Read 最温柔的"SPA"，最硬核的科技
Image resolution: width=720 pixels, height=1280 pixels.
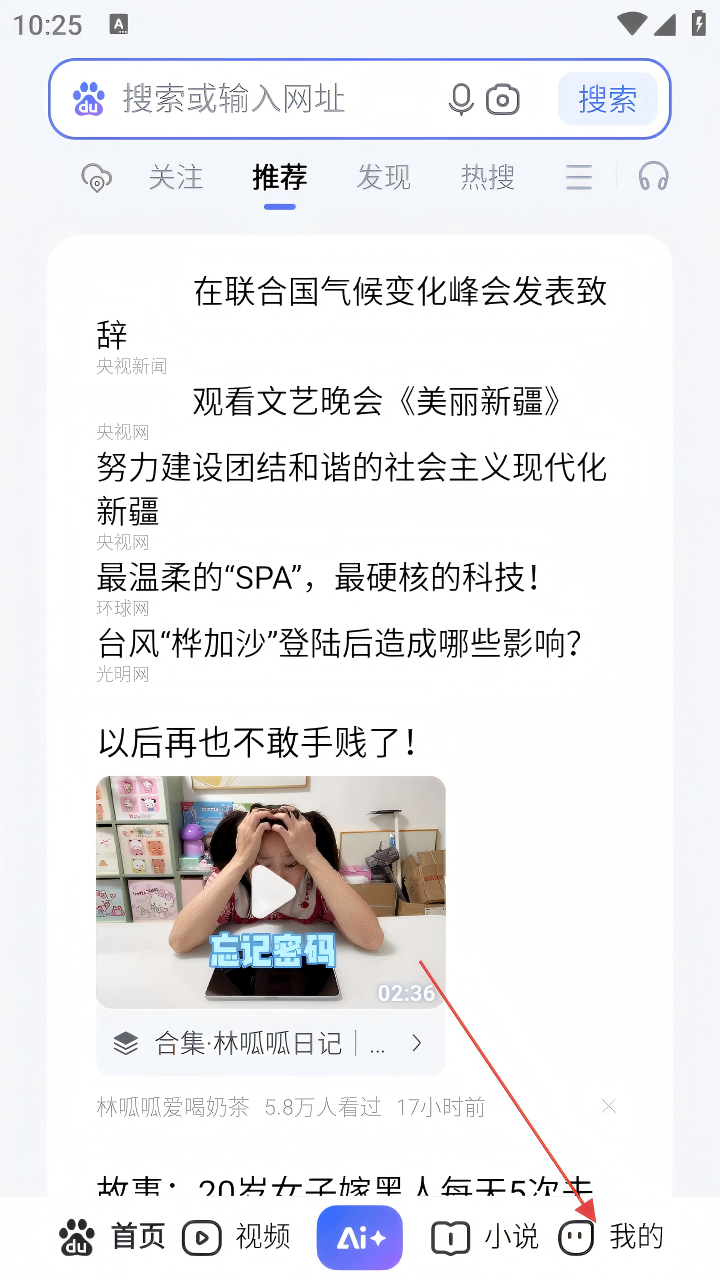[320, 577]
